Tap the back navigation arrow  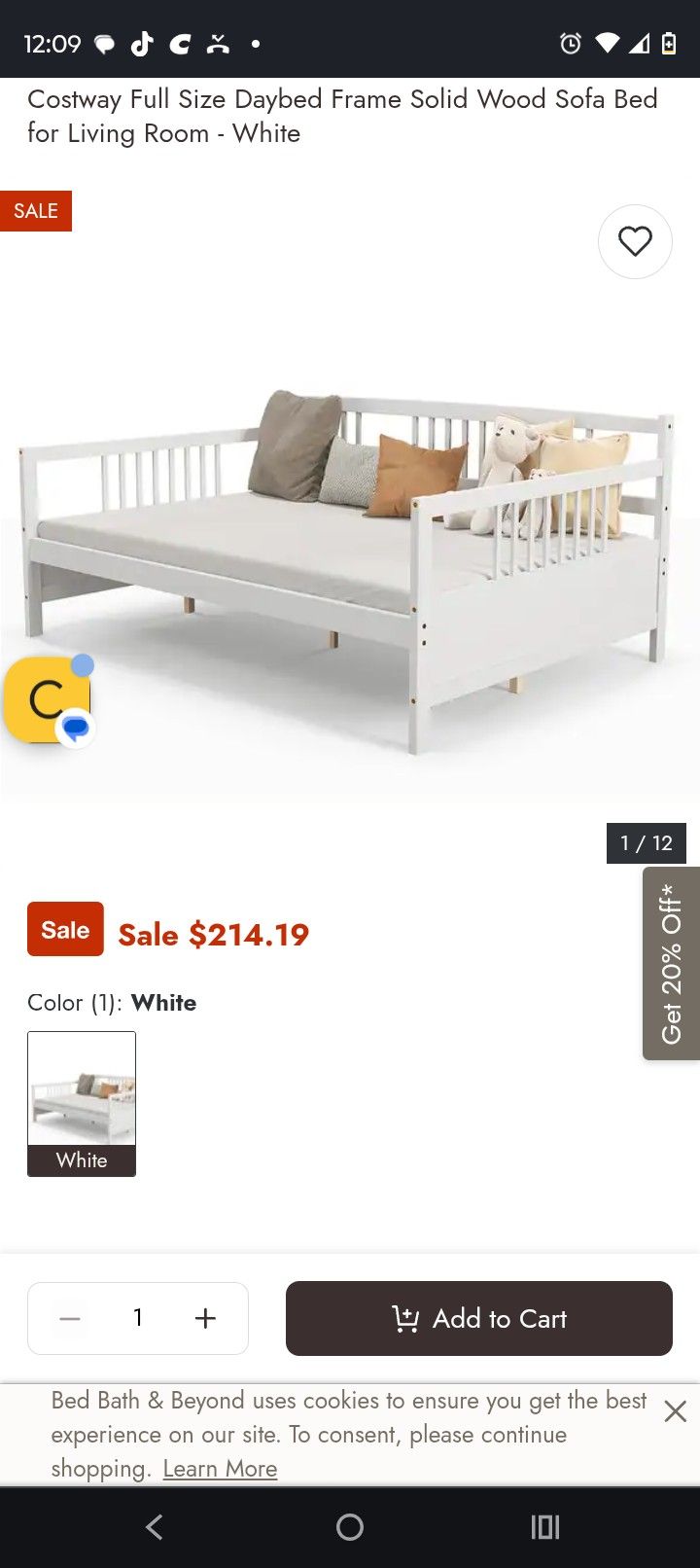pyautogui.click(x=154, y=1525)
